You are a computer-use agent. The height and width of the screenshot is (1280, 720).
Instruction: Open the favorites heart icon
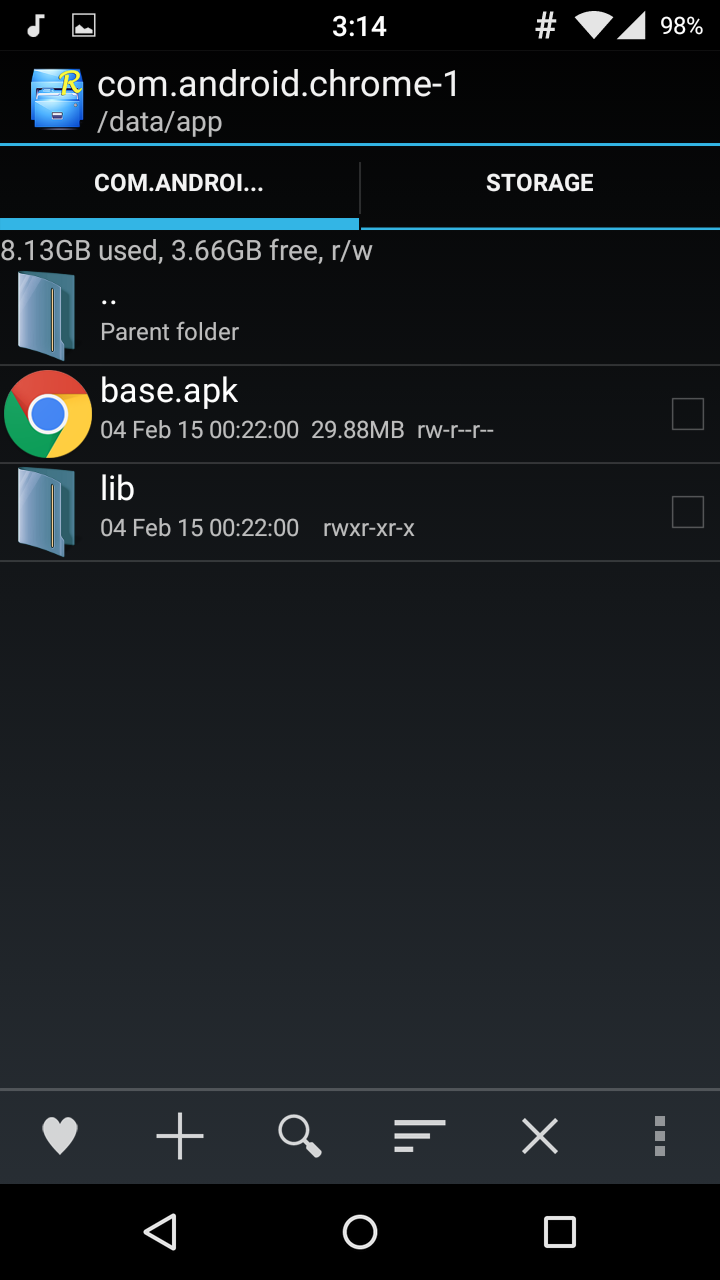(x=60, y=1136)
